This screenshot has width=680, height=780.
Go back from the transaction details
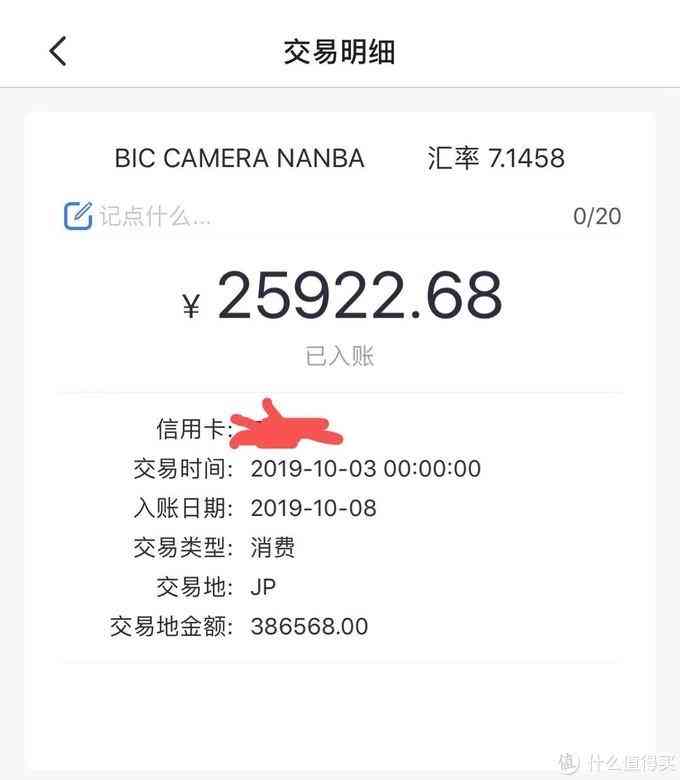pos(58,51)
